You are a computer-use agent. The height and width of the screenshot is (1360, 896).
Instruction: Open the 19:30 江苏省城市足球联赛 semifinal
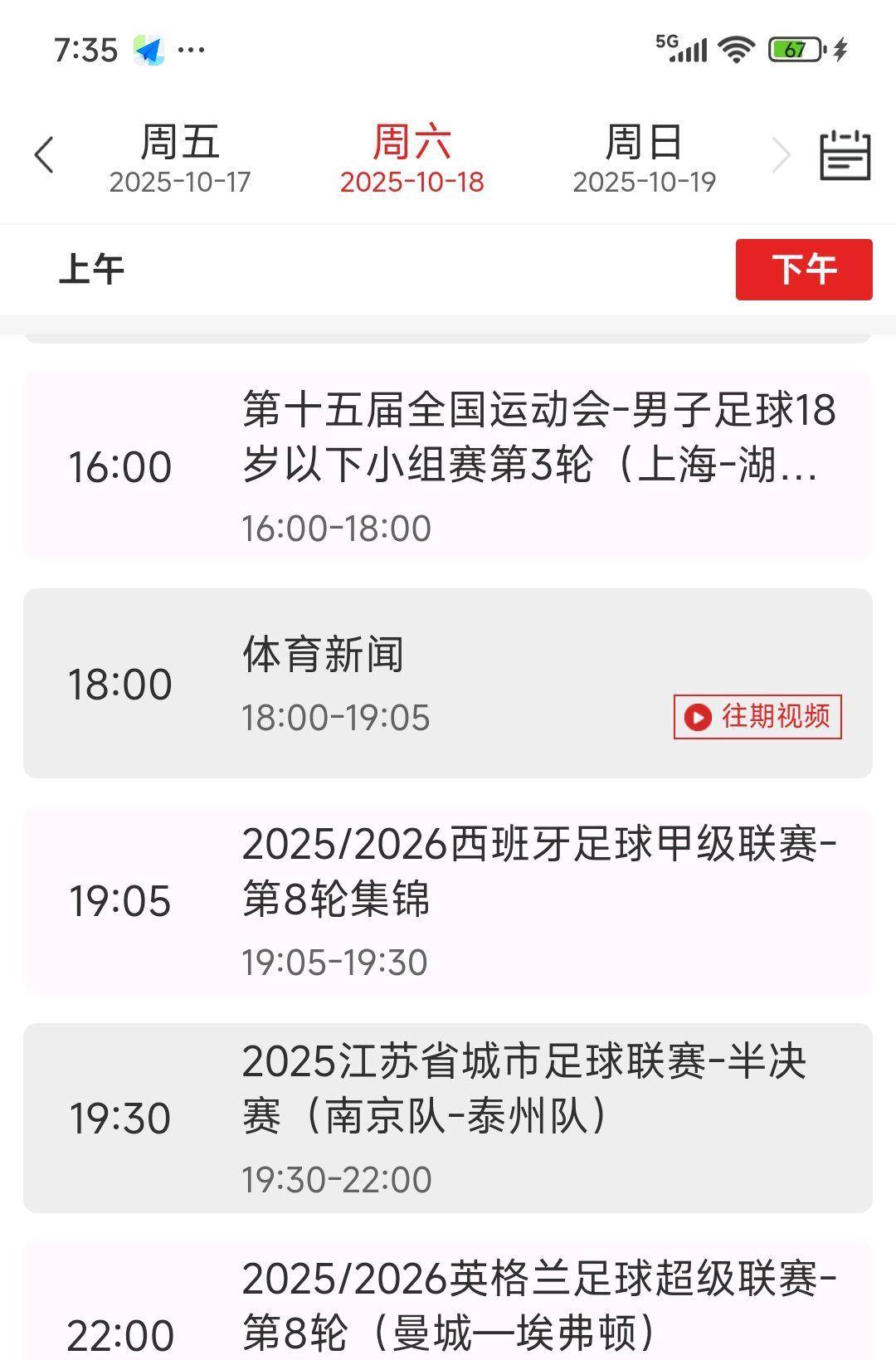click(448, 1118)
